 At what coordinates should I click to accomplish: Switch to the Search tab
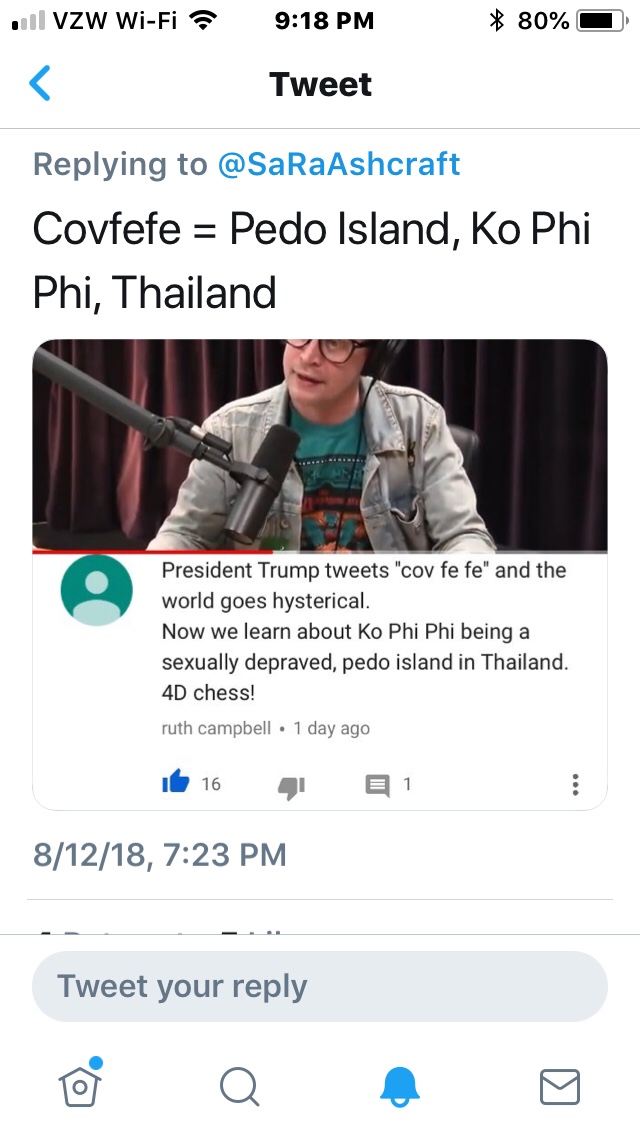click(240, 1085)
